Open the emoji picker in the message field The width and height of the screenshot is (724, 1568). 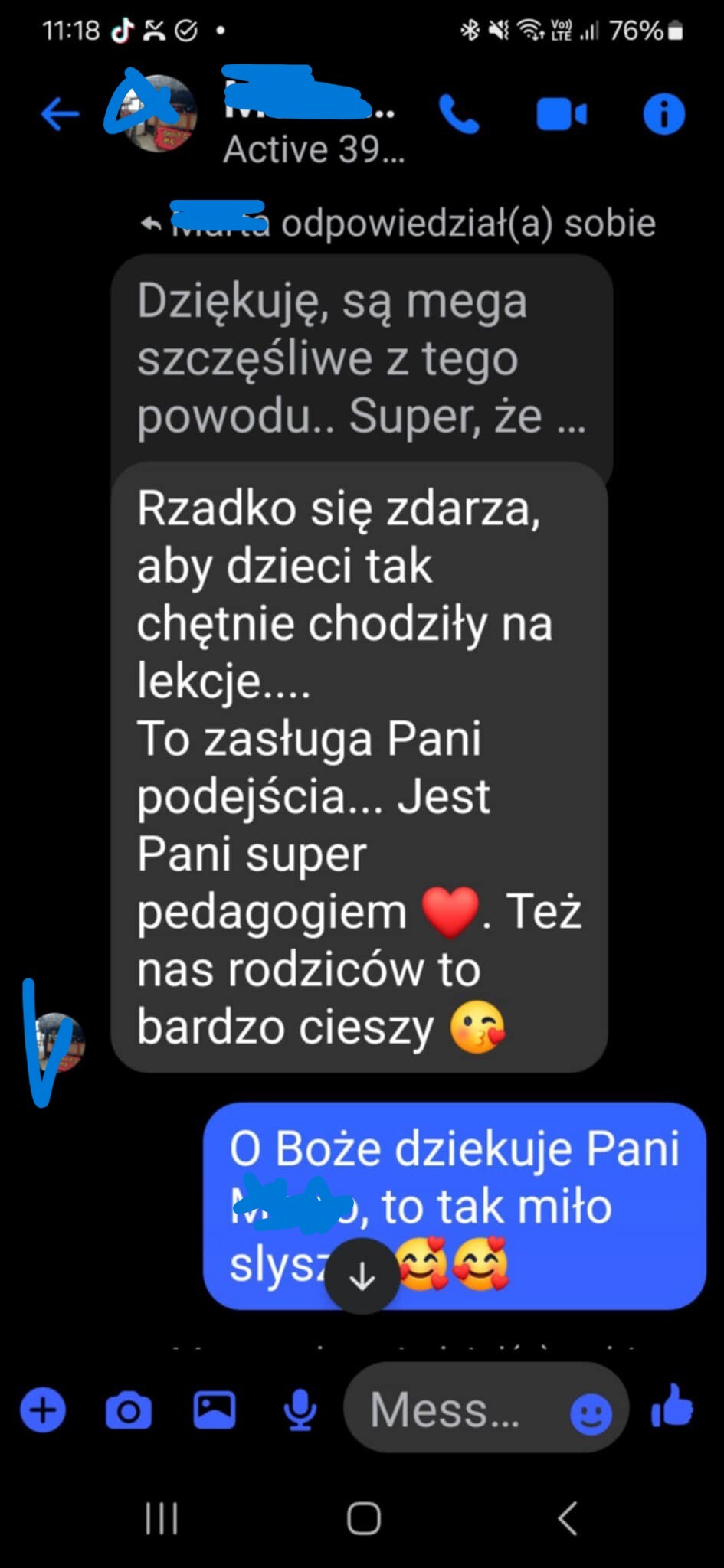pyautogui.click(x=591, y=1413)
